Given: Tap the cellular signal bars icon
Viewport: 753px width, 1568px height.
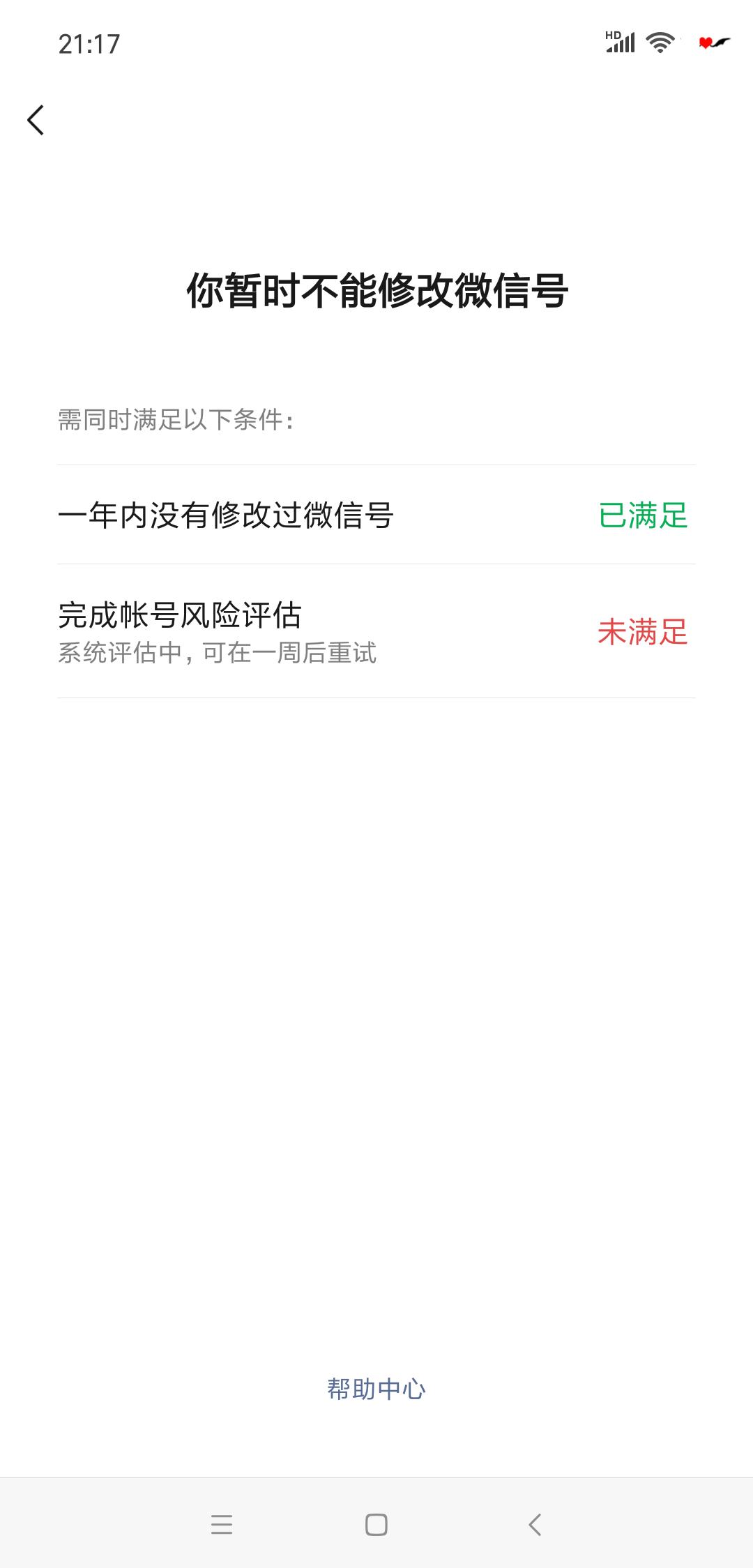Looking at the screenshot, I should click(623, 45).
